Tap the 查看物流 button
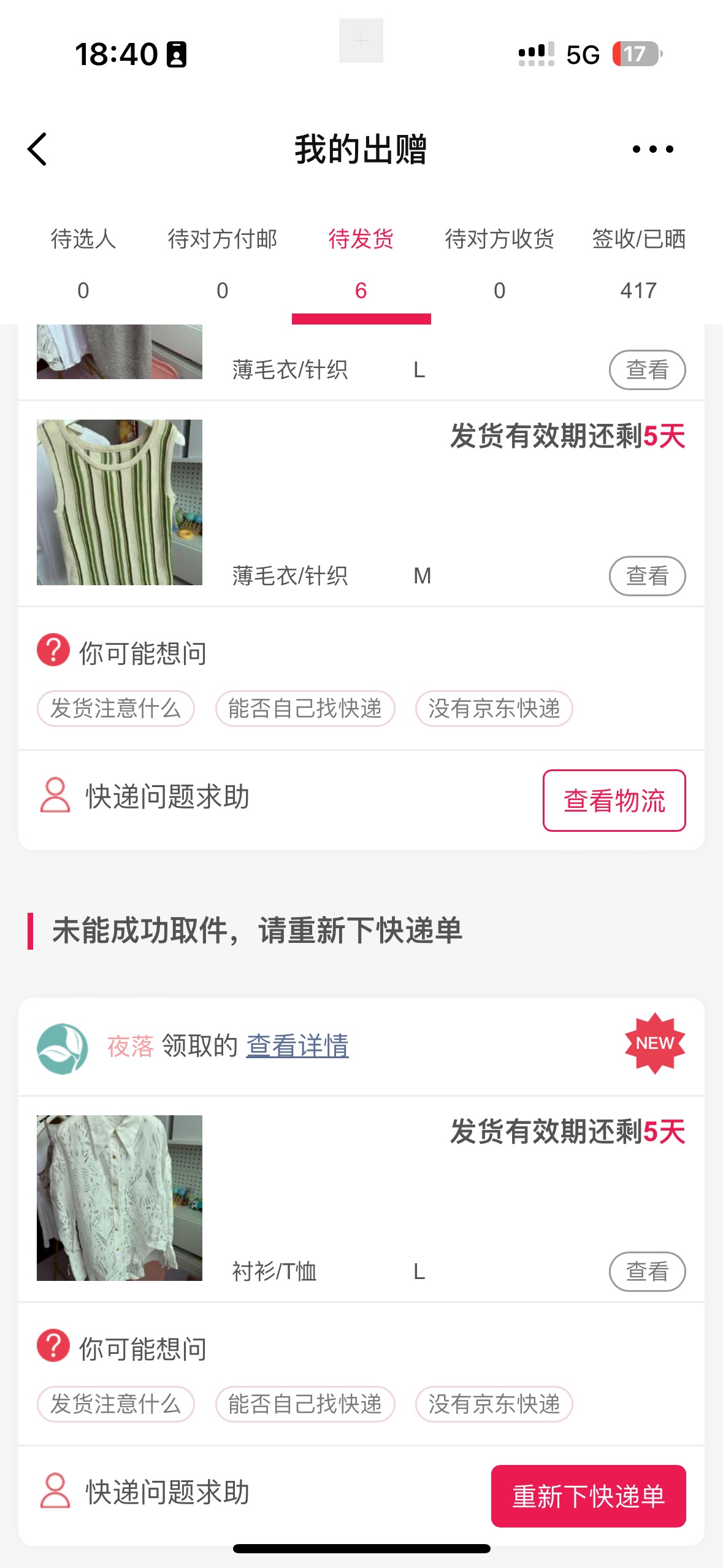This screenshot has height=1568, width=723. pyautogui.click(x=614, y=801)
